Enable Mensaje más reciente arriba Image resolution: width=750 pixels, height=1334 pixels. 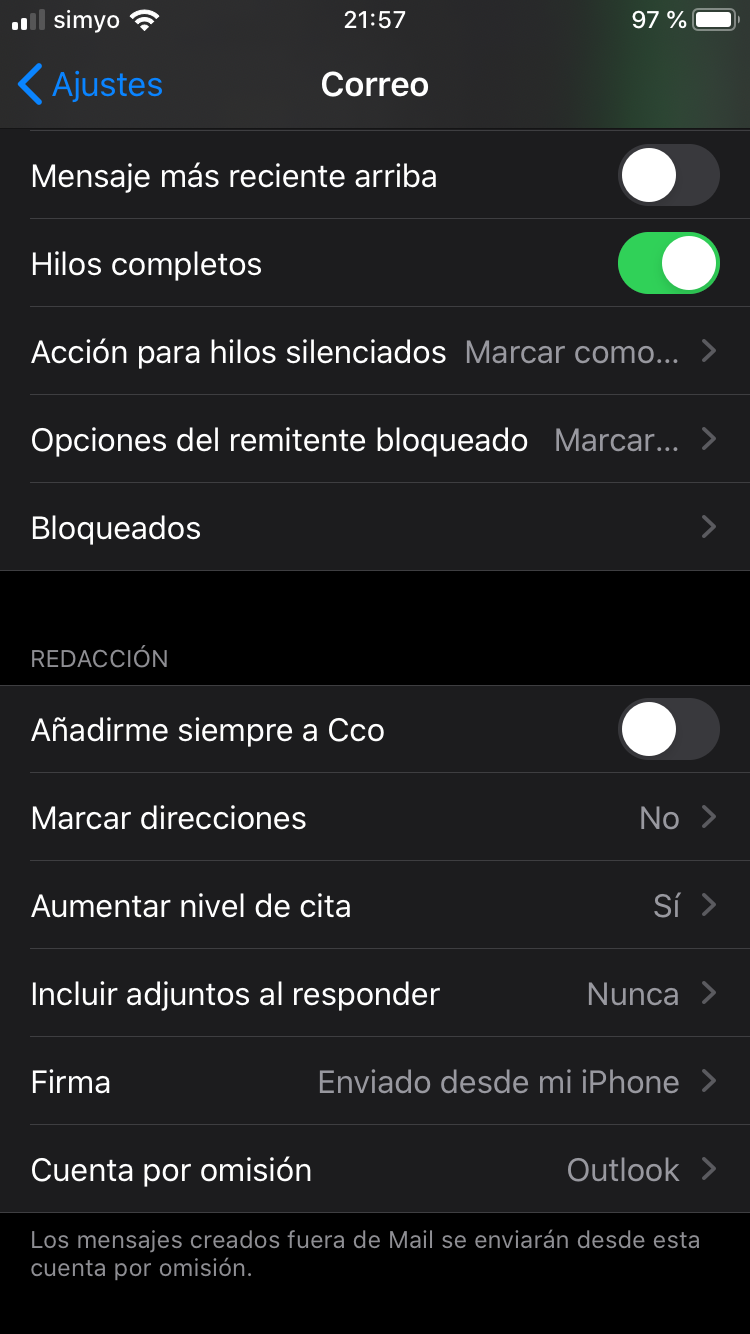click(668, 176)
